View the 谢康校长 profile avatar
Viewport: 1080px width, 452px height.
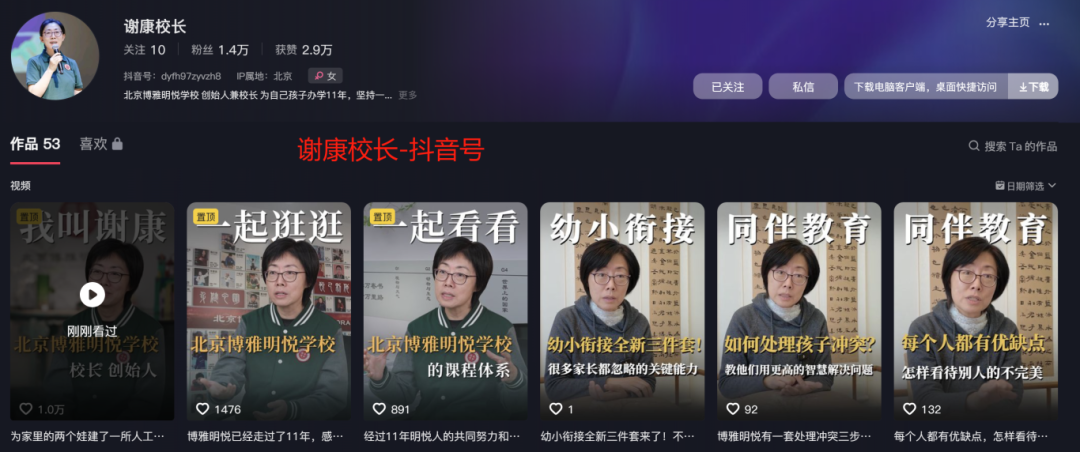click(x=55, y=56)
